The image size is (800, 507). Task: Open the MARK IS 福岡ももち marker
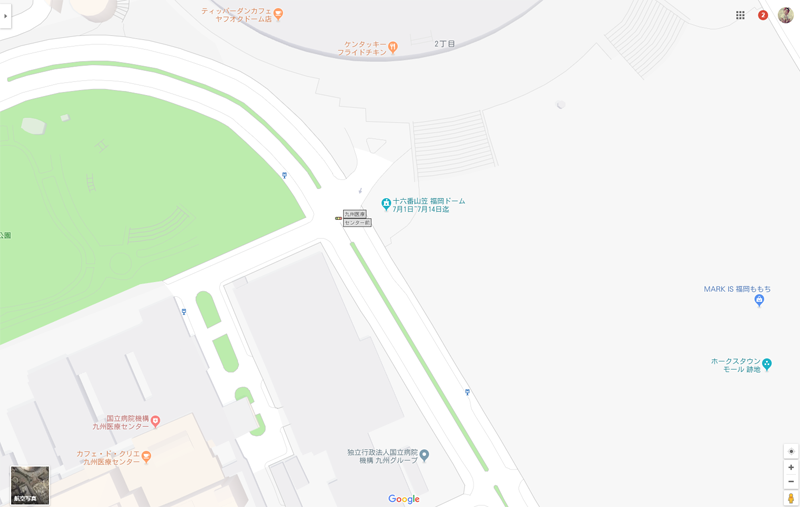tap(759, 300)
